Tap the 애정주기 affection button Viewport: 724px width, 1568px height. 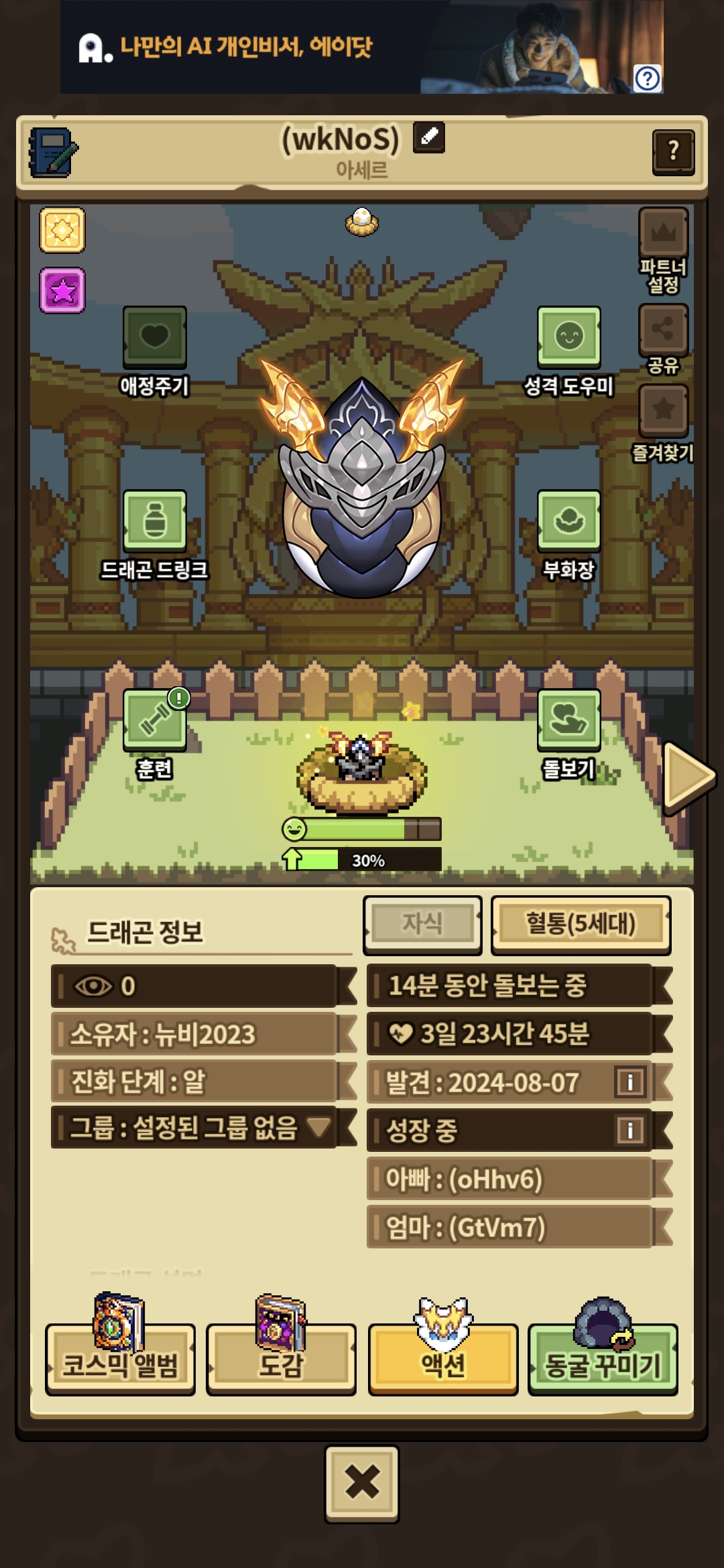[x=154, y=352]
